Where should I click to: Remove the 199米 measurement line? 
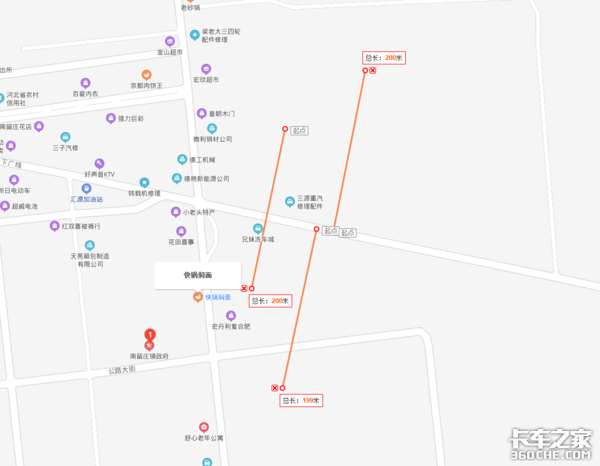coord(275,387)
